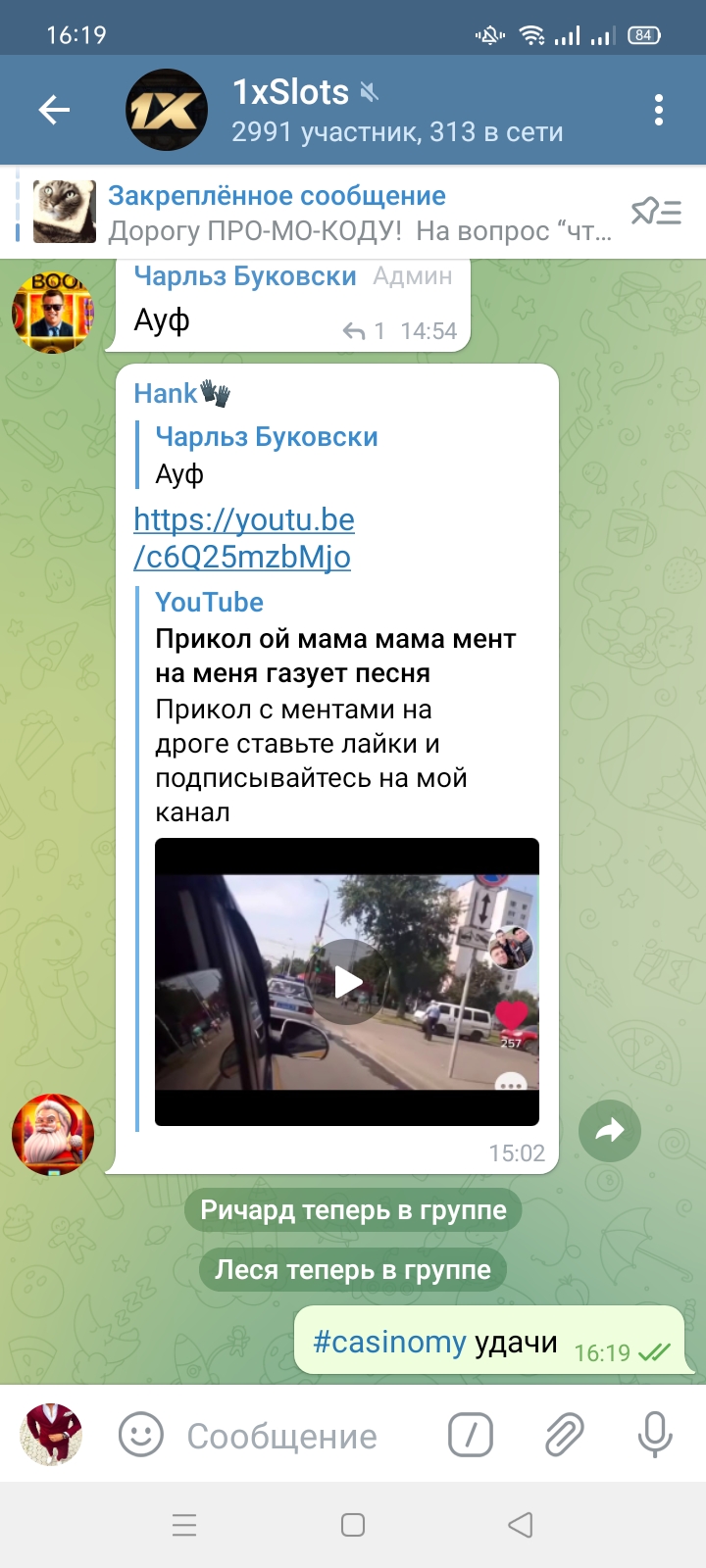Open the emoji picker
The height and width of the screenshot is (1568, 706).
140,1436
